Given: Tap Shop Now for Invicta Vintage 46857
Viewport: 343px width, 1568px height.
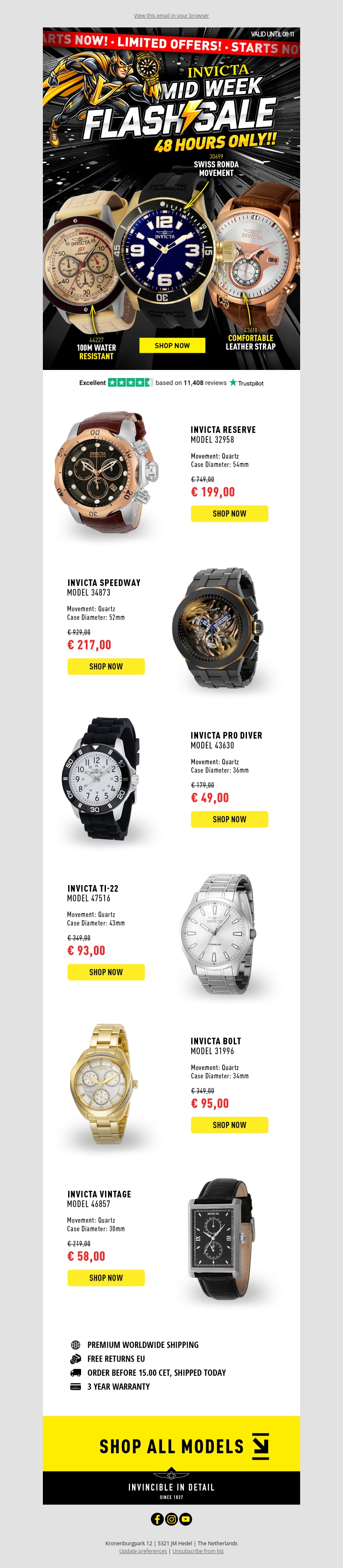Looking at the screenshot, I should tap(106, 1277).
